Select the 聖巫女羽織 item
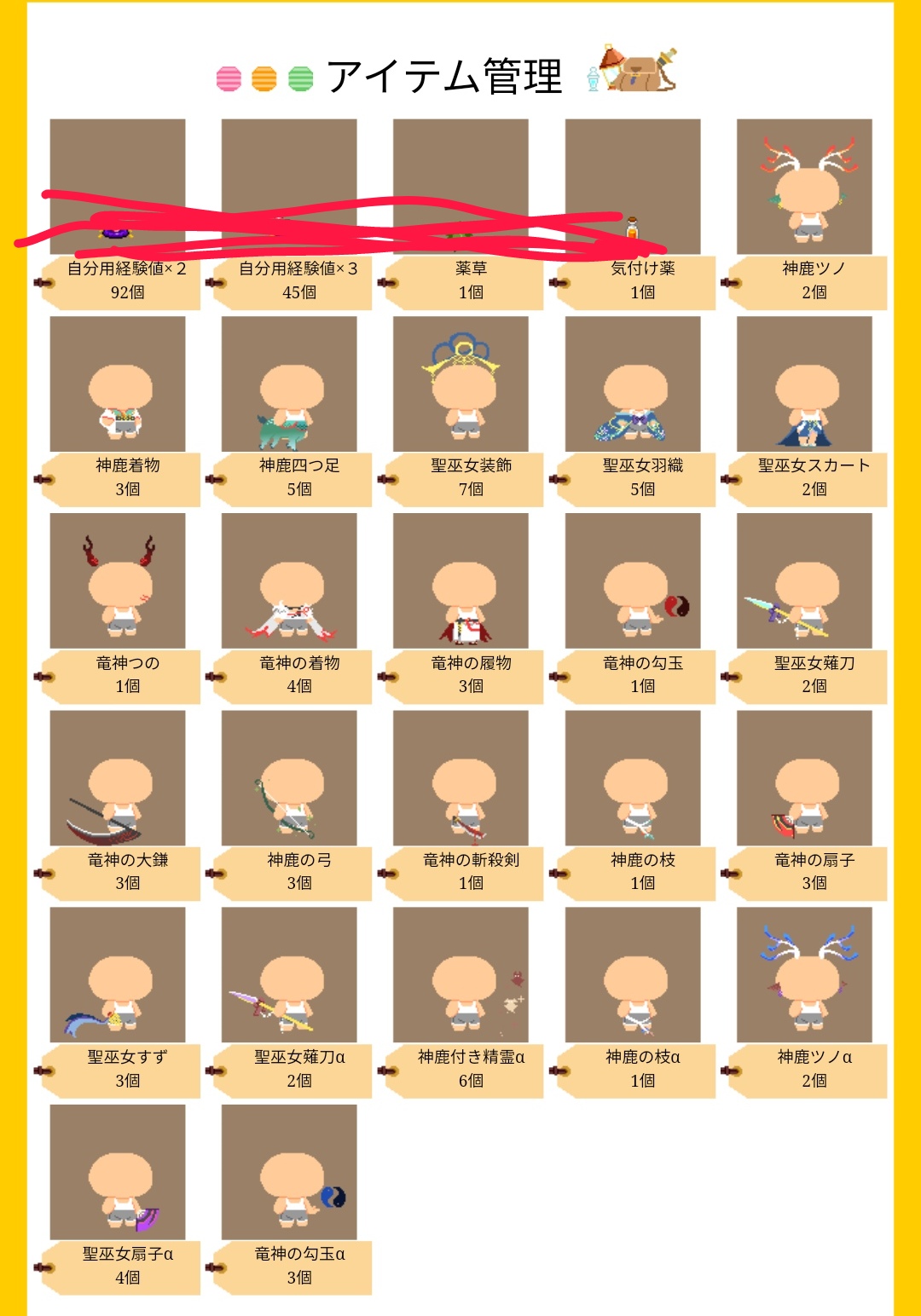 633,384
